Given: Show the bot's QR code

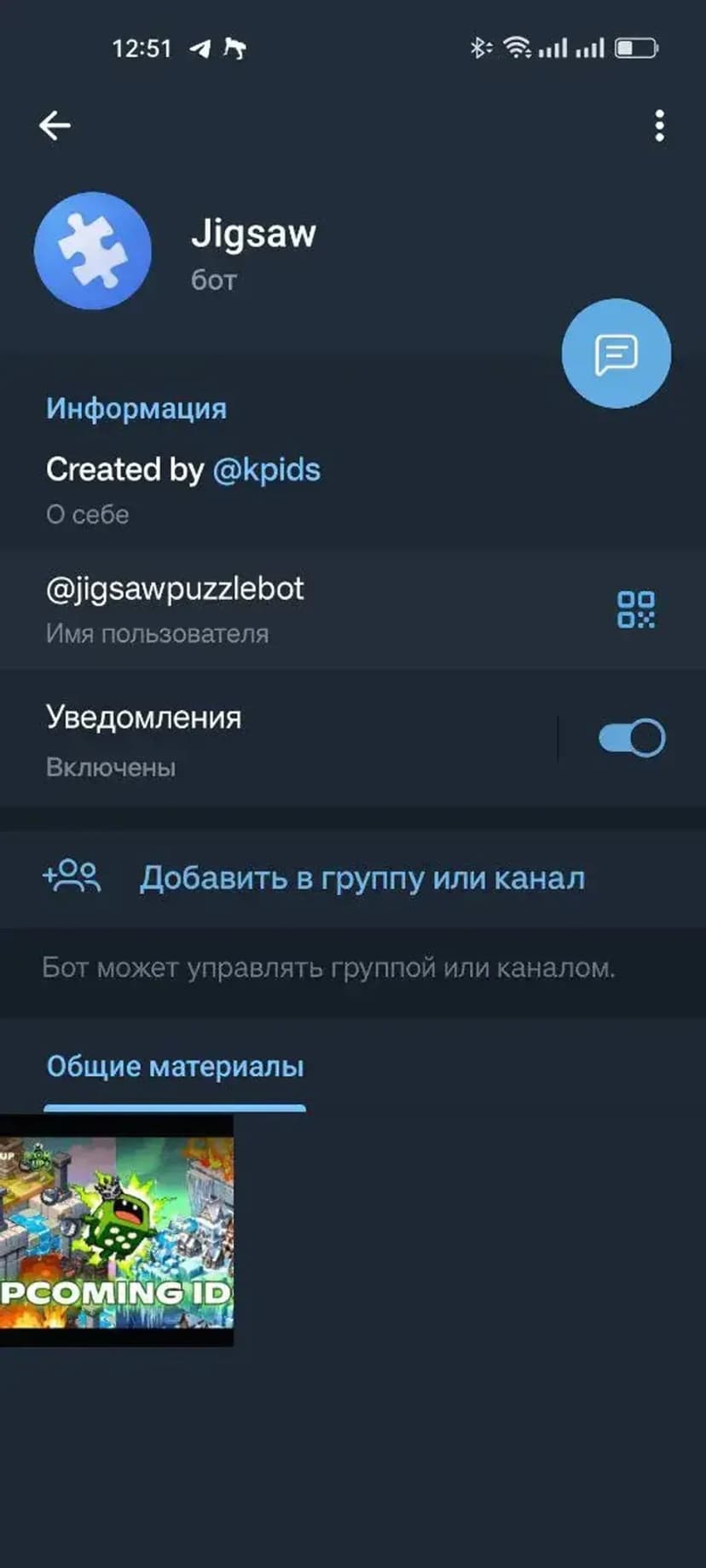Looking at the screenshot, I should pos(635,609).
